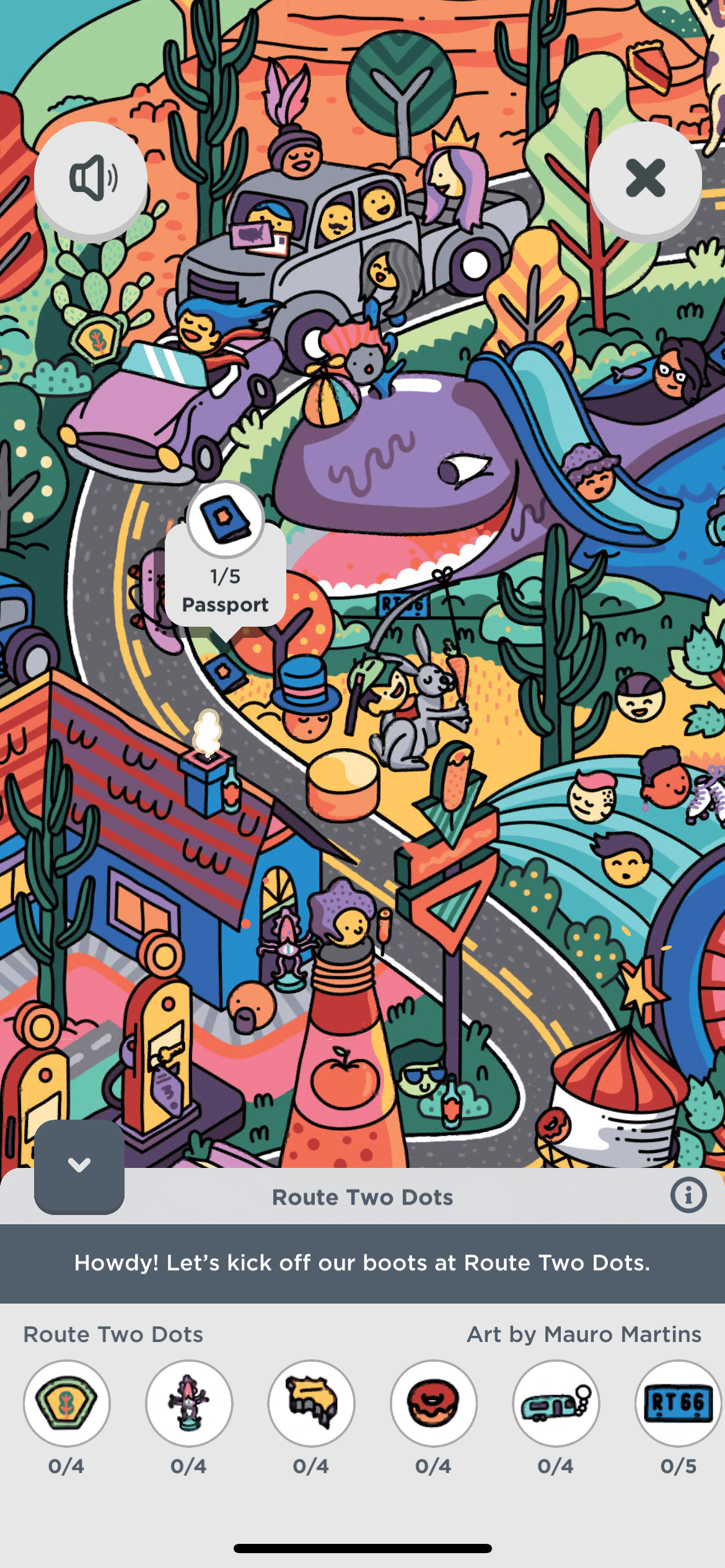Image resolution: width=725 pixels, height=1568 pixels.
Task: Select the cactus badge item to find
Action: click(x=67, y=1403)
